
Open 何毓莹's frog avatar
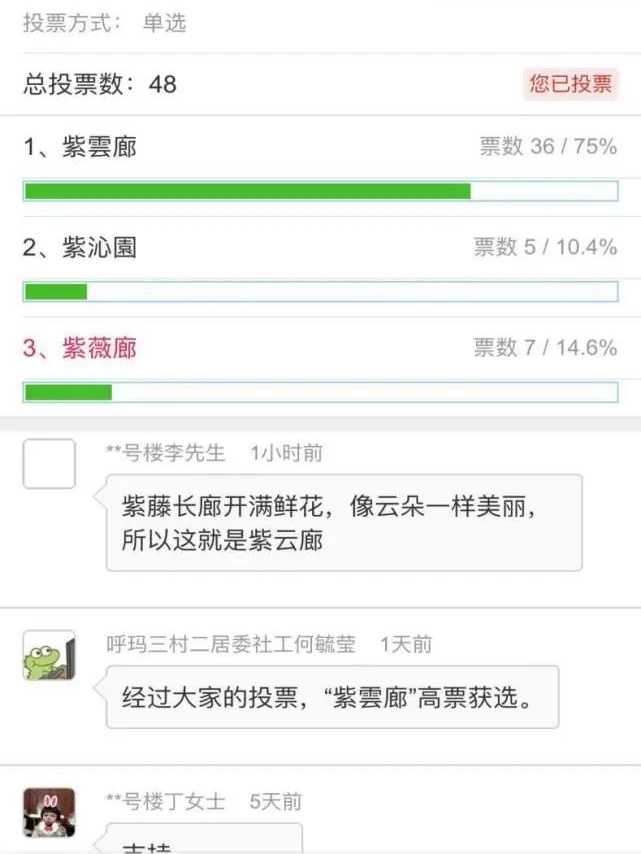[49, 655]
